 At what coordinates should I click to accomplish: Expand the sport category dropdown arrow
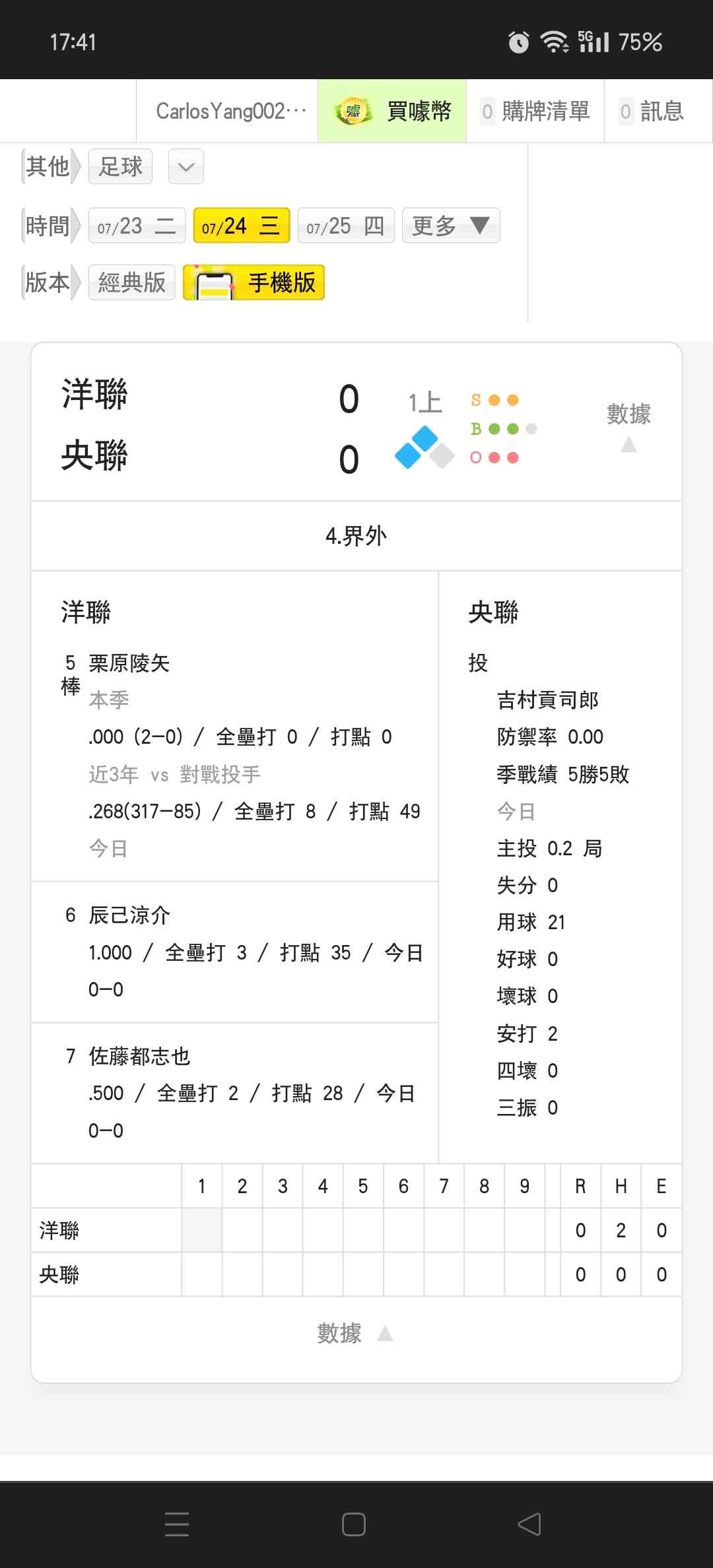pos(186,166)
